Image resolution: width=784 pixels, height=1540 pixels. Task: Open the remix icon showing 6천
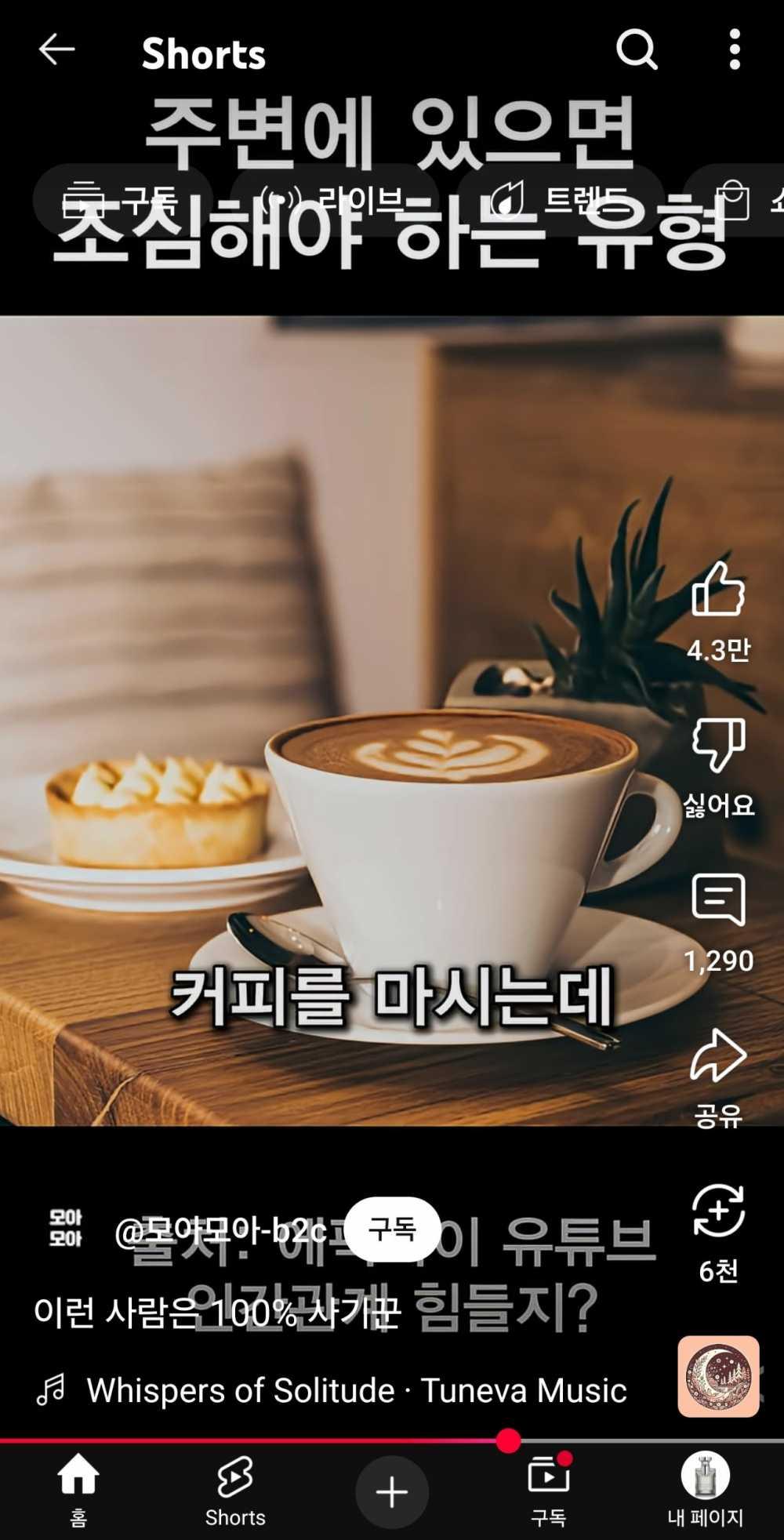tap(718, 1211)
